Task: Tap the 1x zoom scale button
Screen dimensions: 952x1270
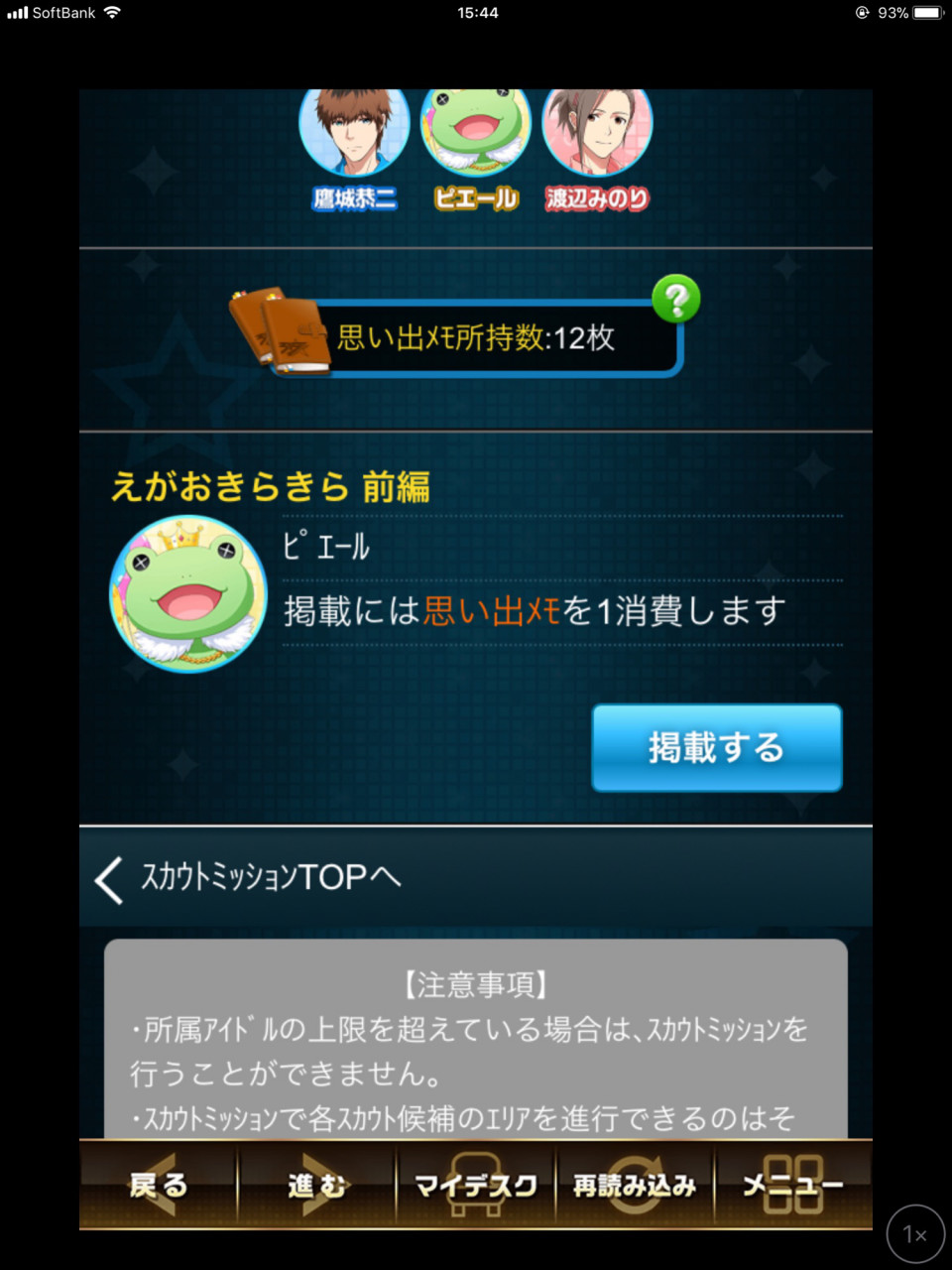Action: (914, 1234)
